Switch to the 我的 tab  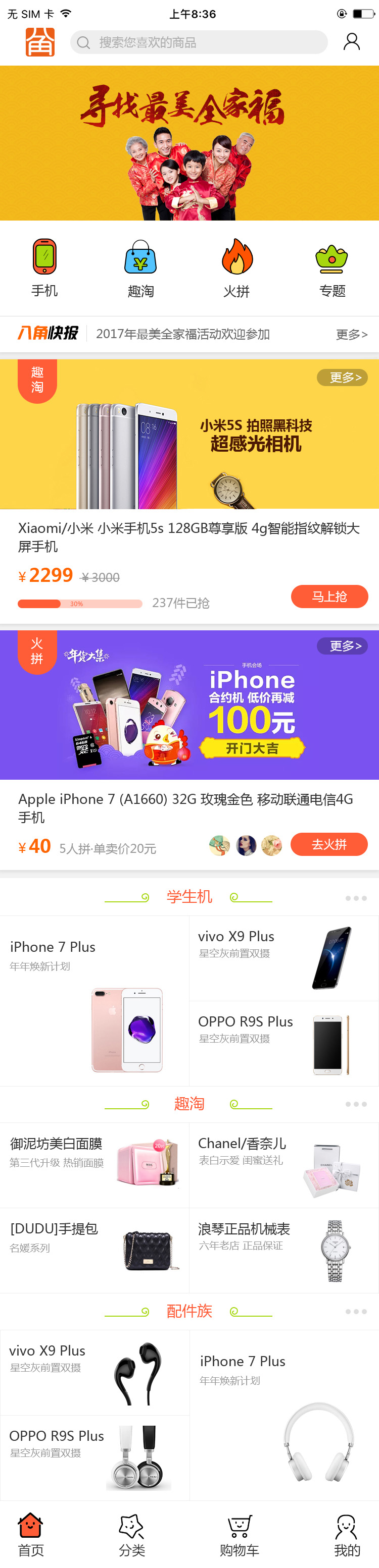point(347,1535)
